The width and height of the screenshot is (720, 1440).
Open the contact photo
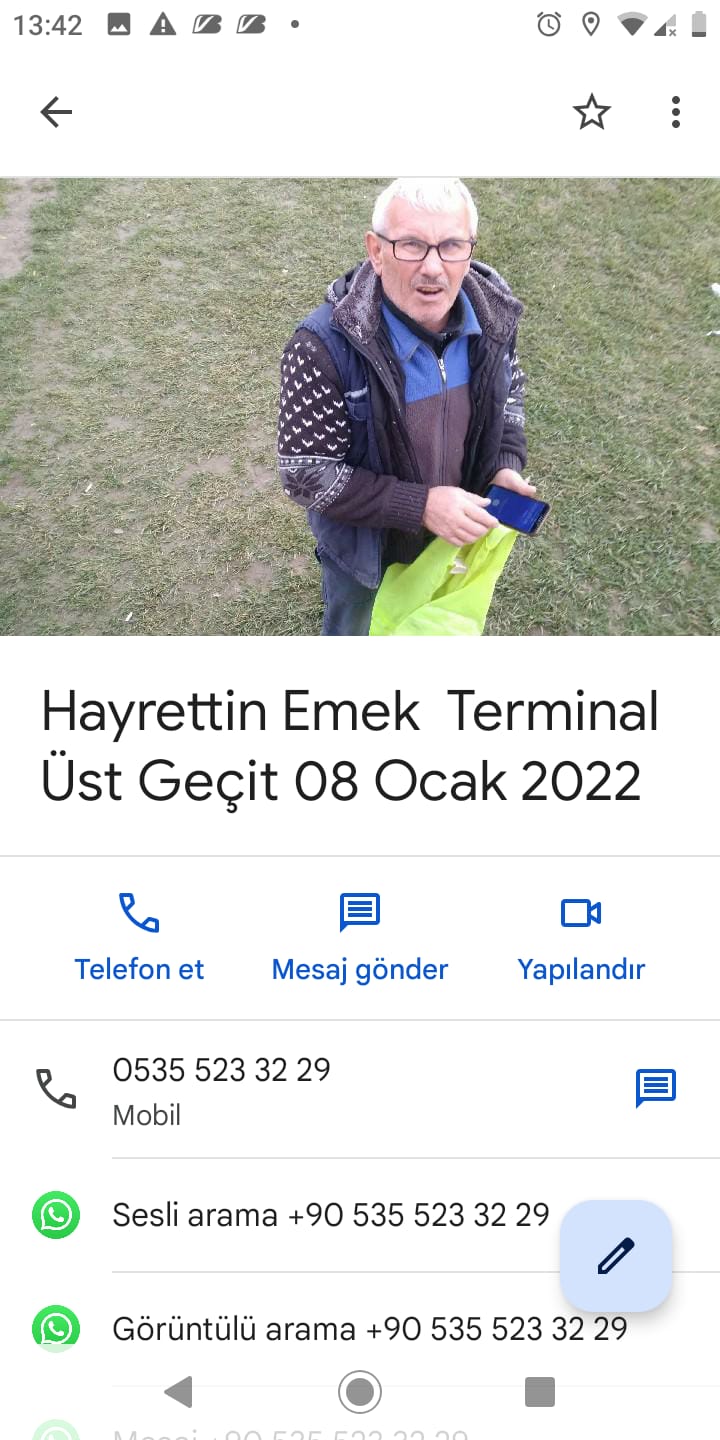tap(360, 406)
